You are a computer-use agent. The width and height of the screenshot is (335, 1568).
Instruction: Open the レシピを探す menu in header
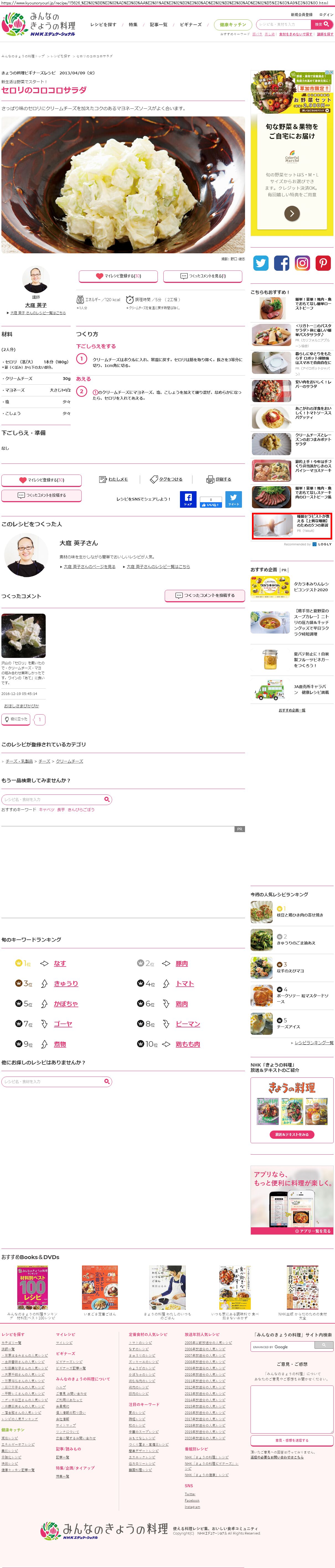[x=103, y=24]
